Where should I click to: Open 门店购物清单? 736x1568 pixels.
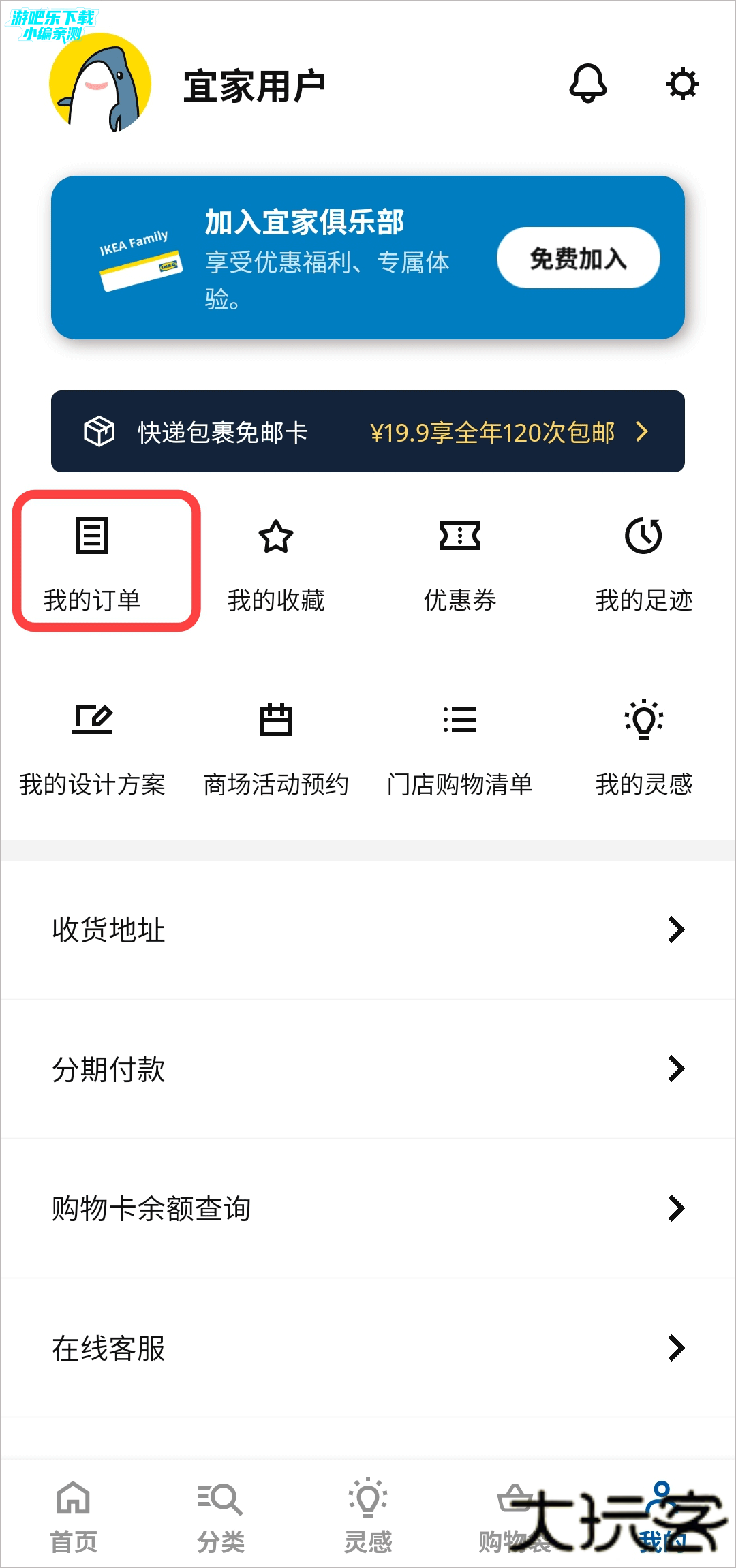click(x=460, y=746)
